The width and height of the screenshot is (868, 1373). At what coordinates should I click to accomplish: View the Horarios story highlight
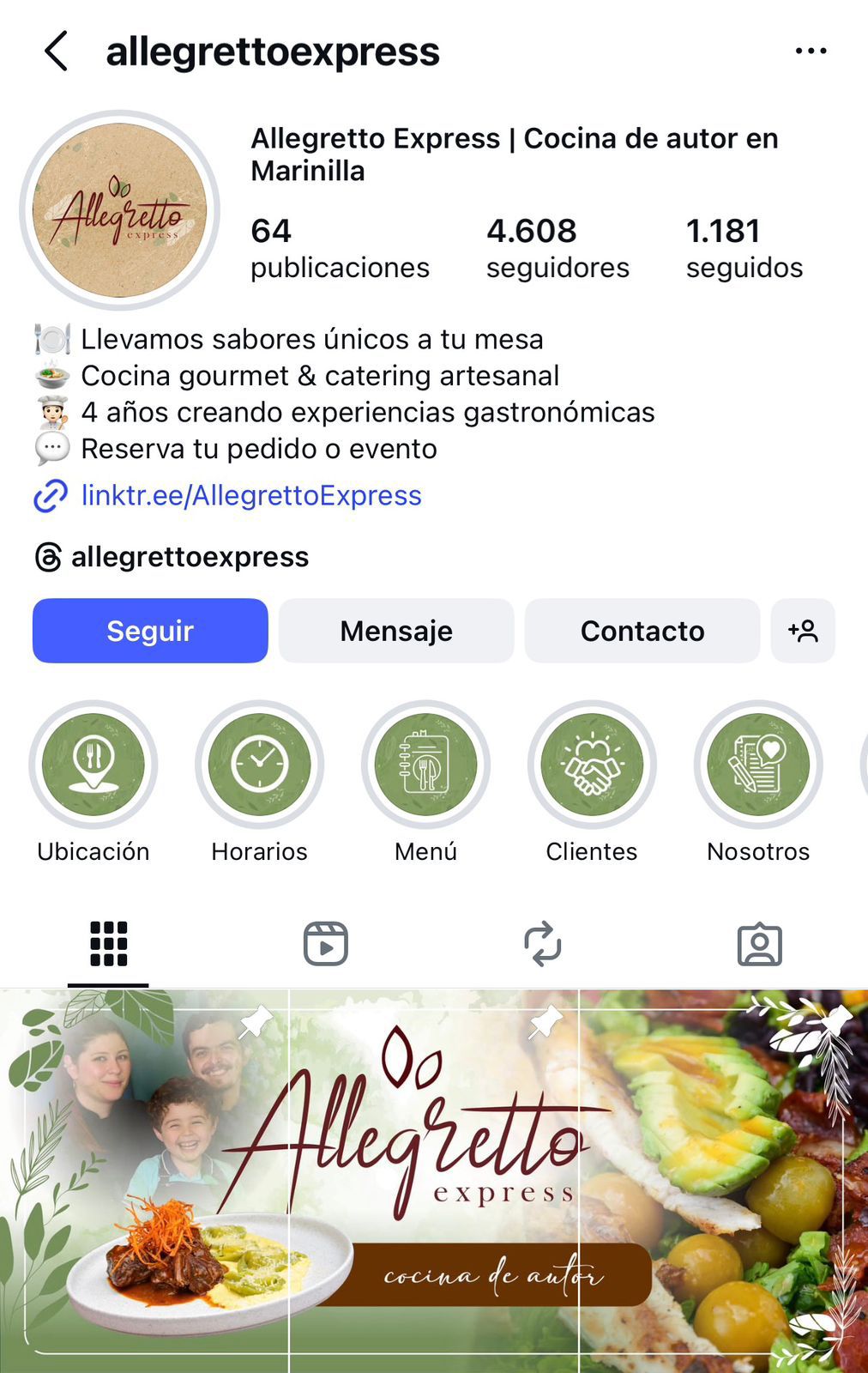pos(260,765)
